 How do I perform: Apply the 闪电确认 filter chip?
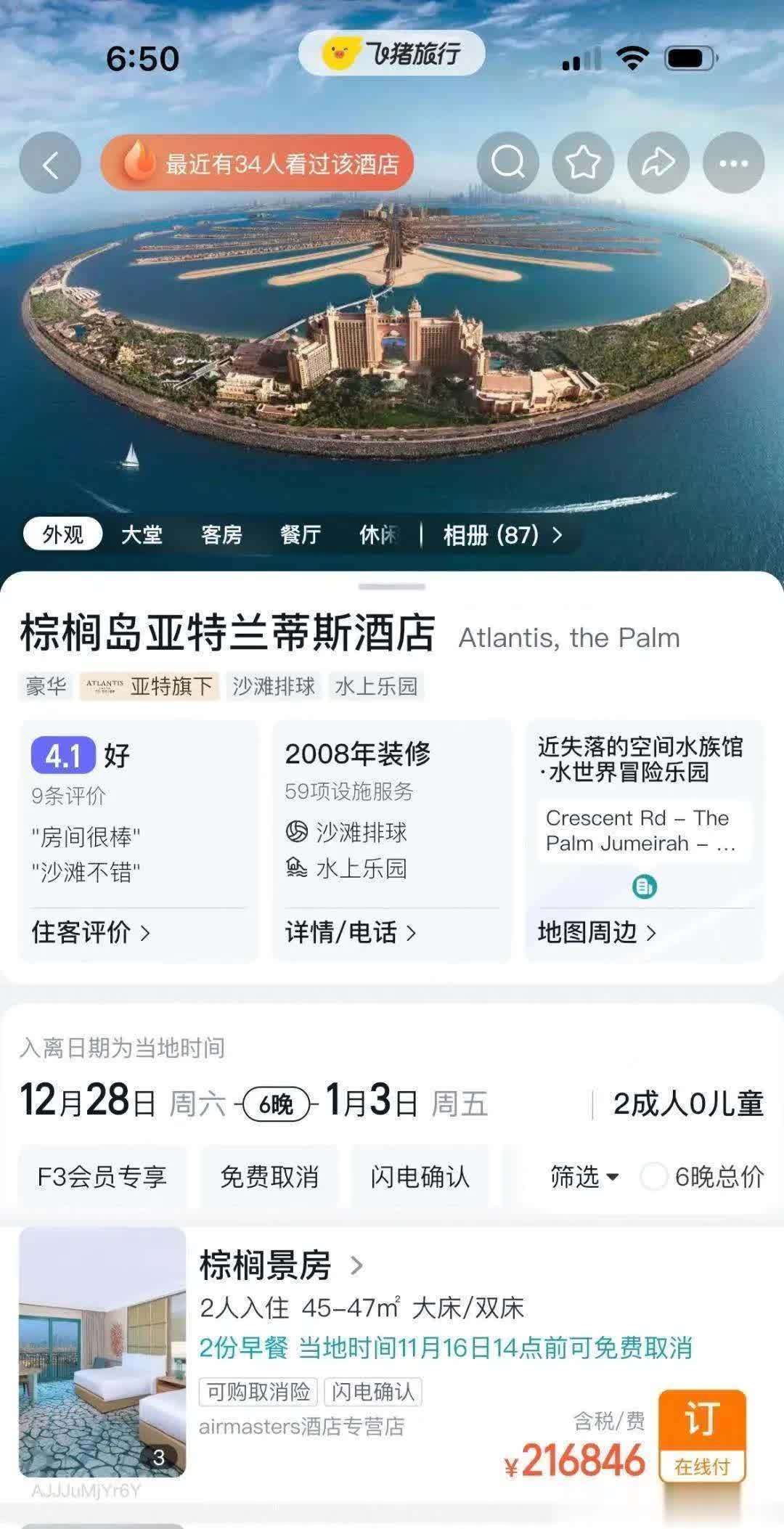pos(420,1176)
